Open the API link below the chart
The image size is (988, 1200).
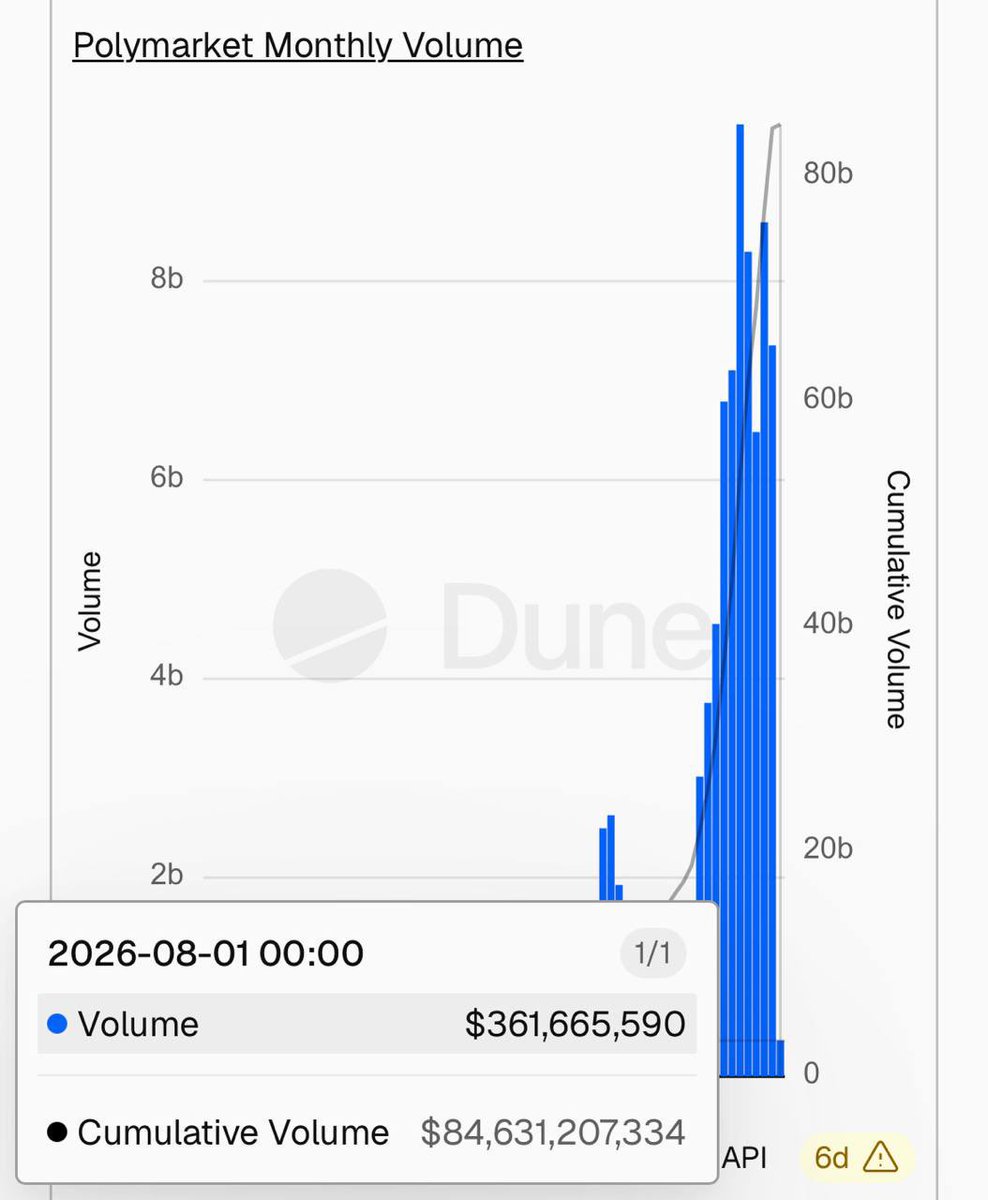pos(745,1158)
